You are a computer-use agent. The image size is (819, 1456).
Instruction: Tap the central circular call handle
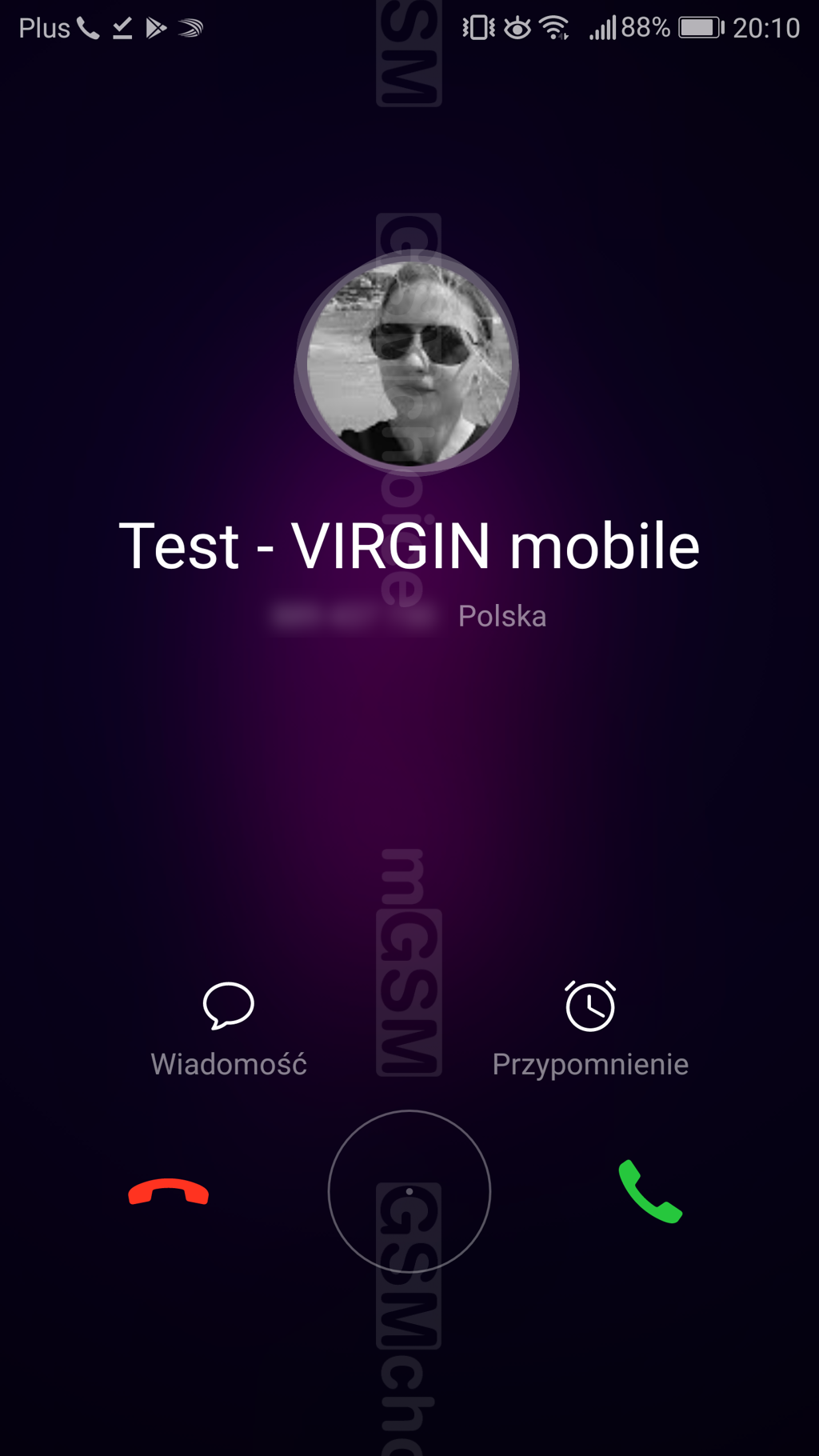click(x=409, y=1191)
